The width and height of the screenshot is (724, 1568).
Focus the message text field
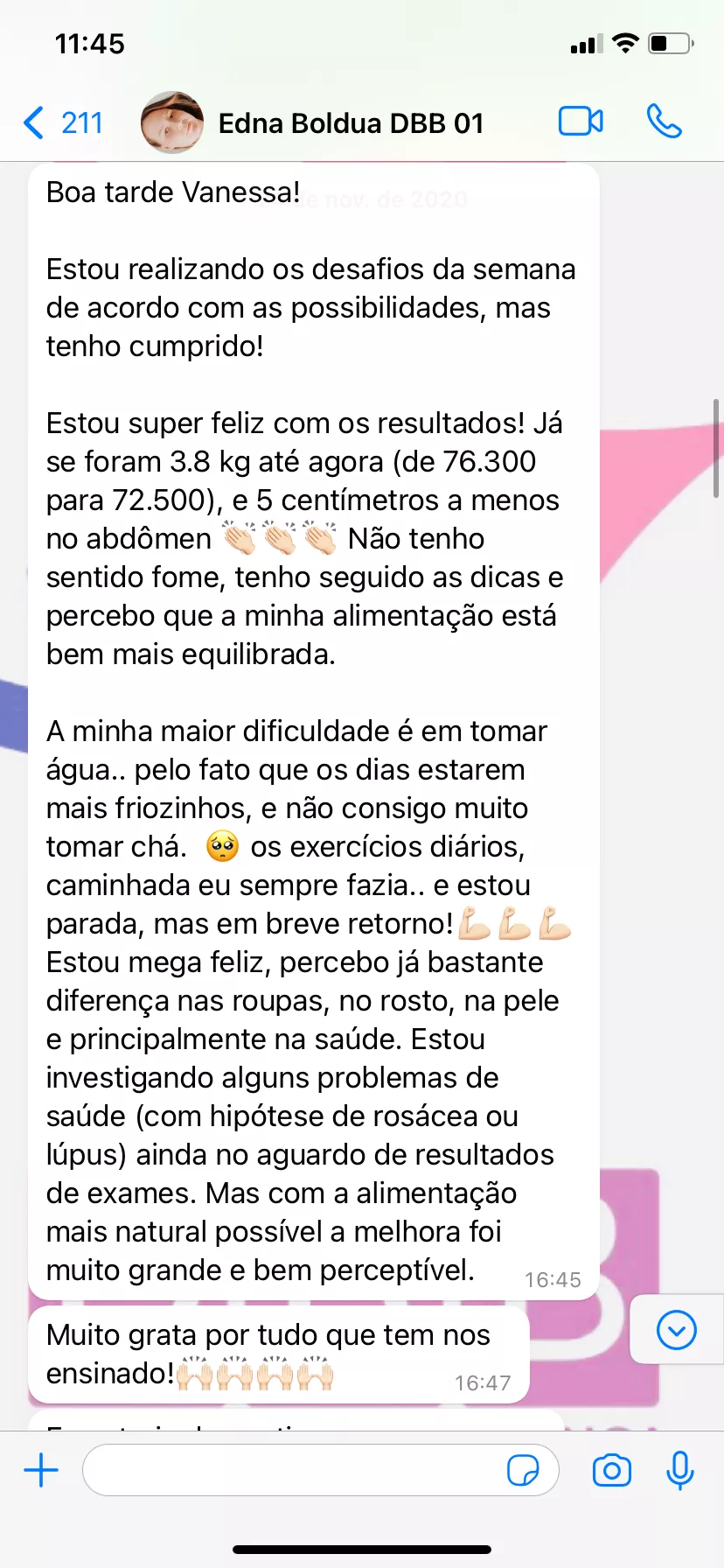click(293, 1470)
